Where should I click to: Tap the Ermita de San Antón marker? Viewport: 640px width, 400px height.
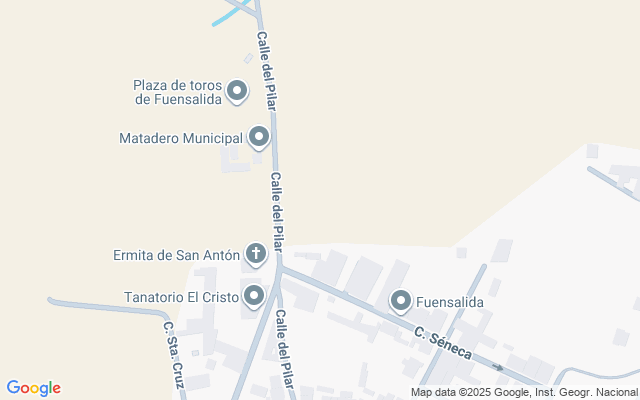[x=256, y=254]
